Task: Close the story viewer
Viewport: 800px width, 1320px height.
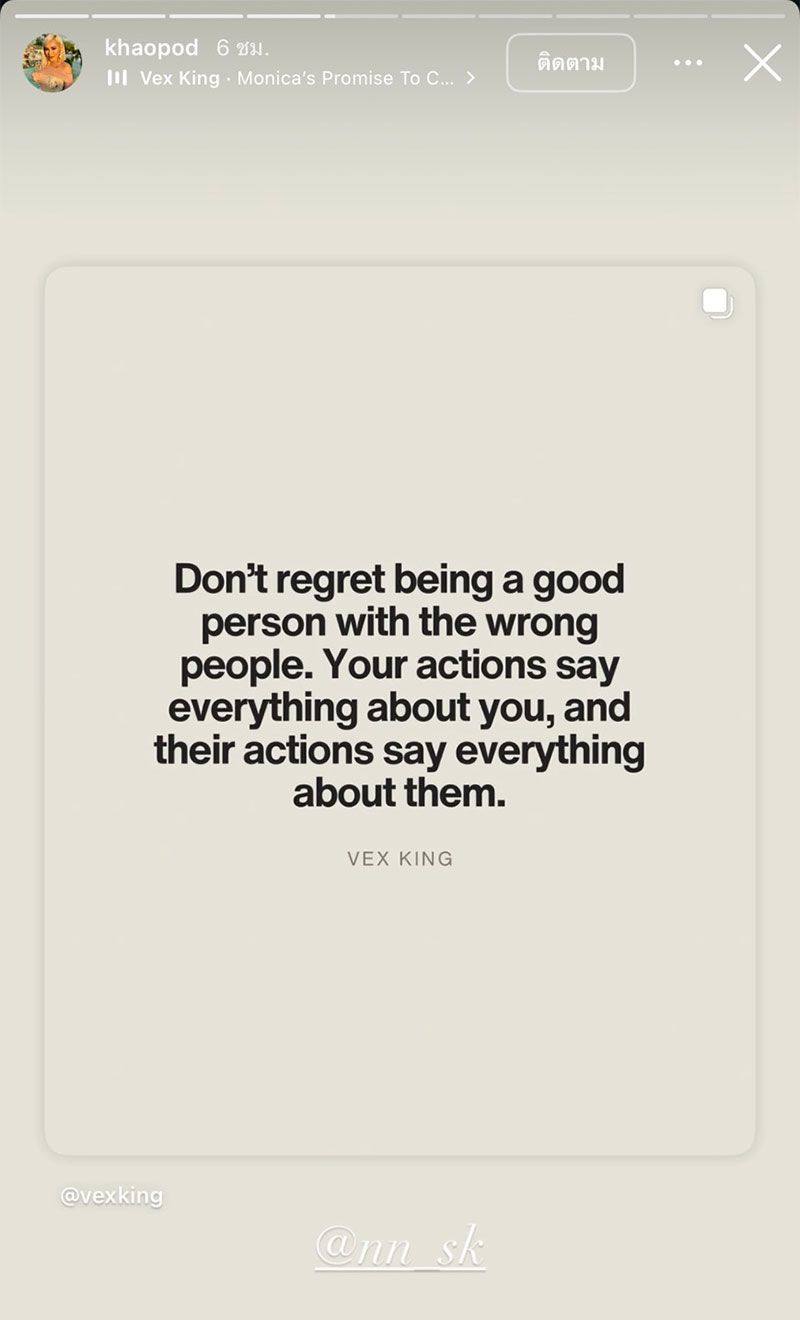Action: 762,63
